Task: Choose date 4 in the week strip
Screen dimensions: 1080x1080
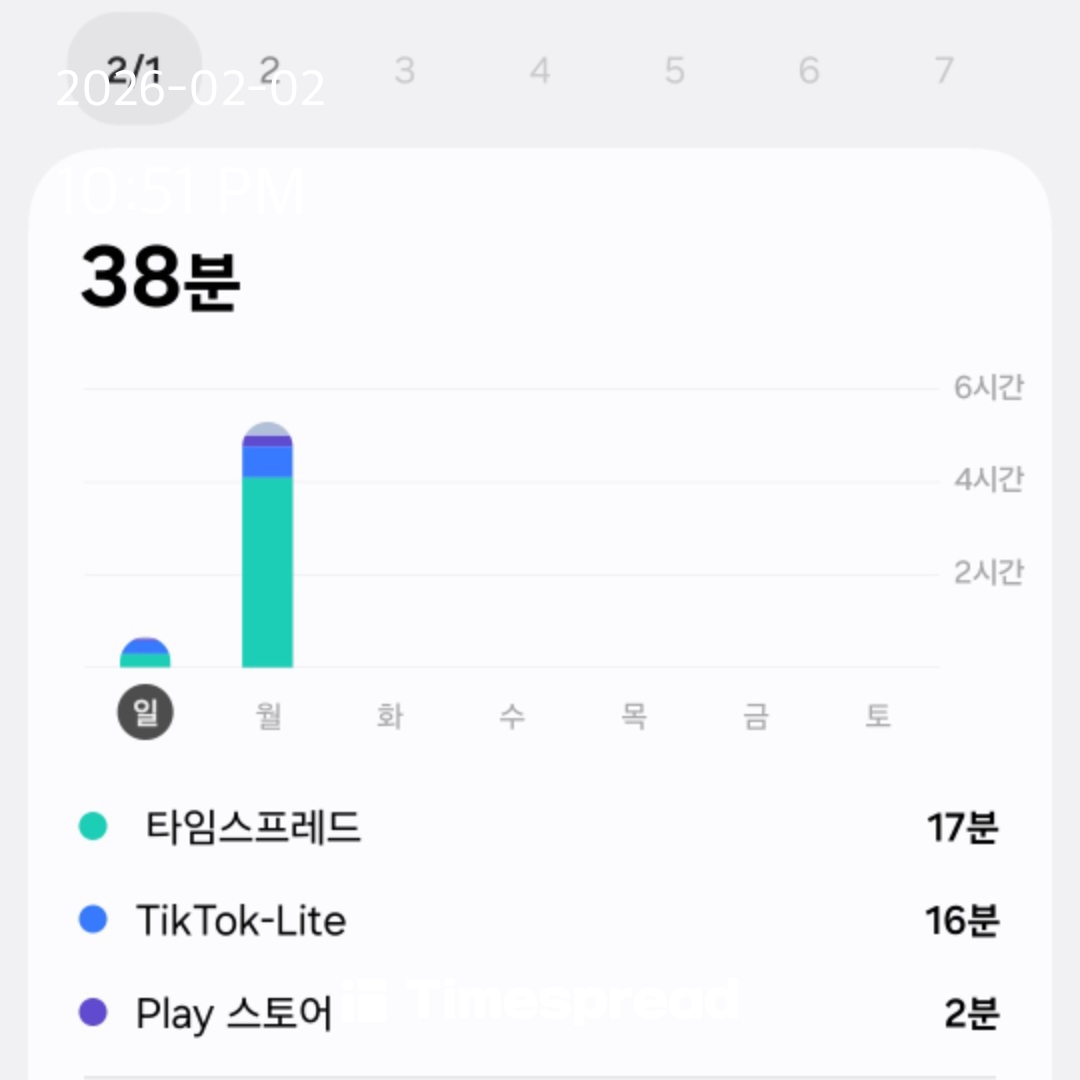Action: pos(540,70)
